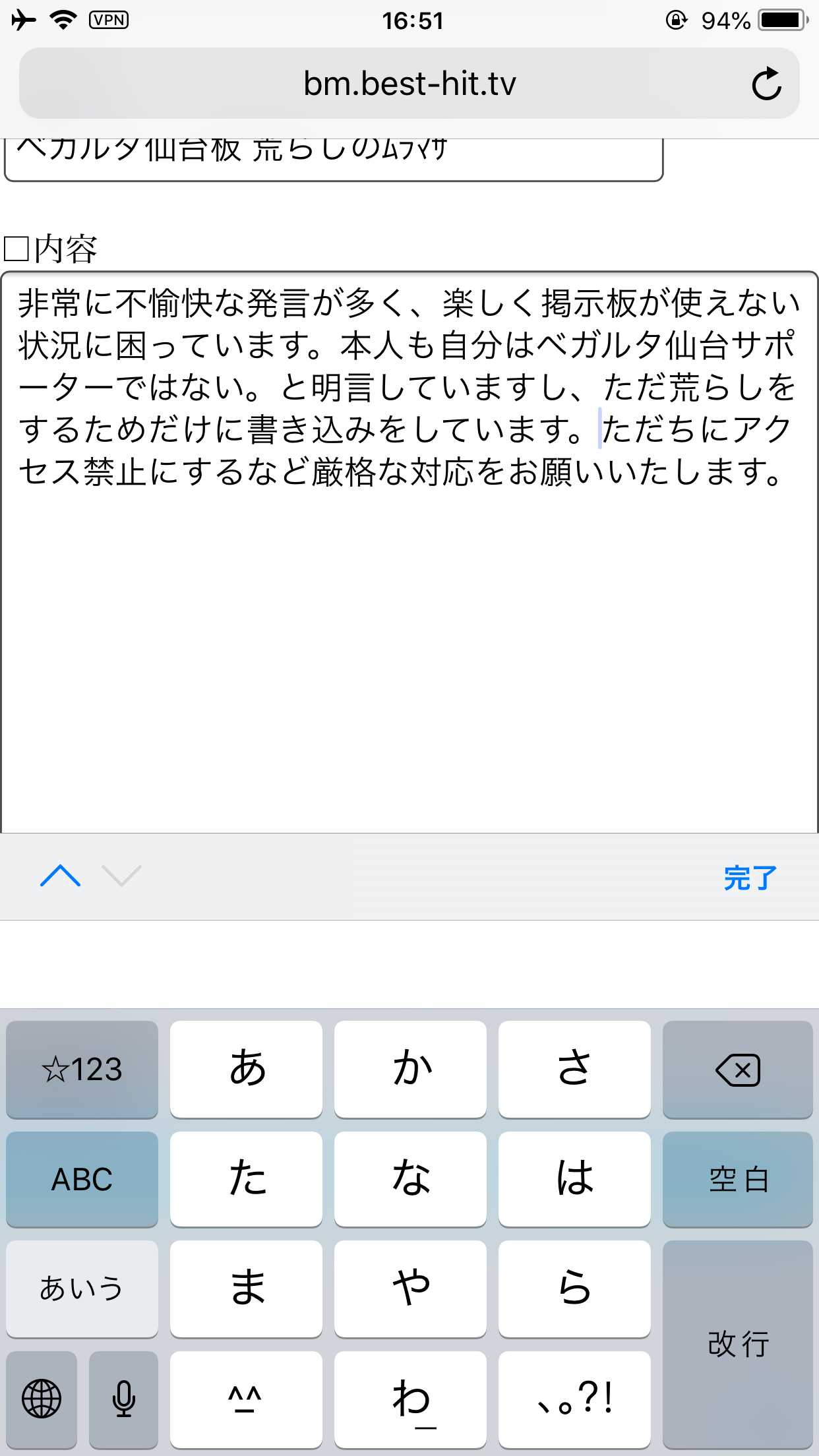Image resolution: width=819 pixels, height=1456 pixels.
Task: Open the bm.best-hit.tv address bar
Action: point(409,84)
